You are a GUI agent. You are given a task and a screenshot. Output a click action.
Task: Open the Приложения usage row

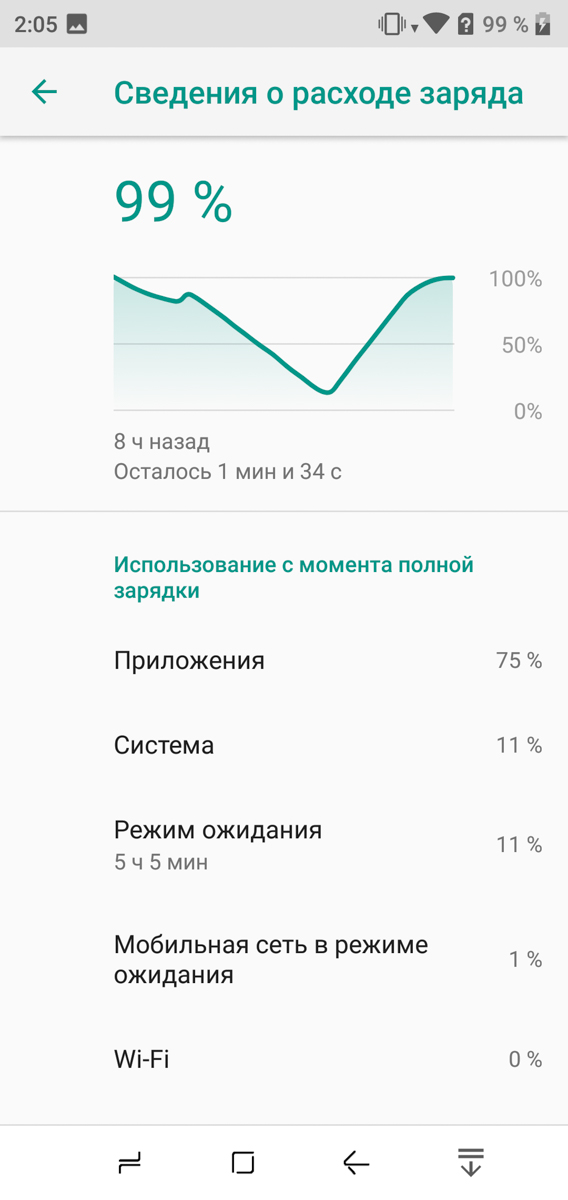click(x=284, y=661)
